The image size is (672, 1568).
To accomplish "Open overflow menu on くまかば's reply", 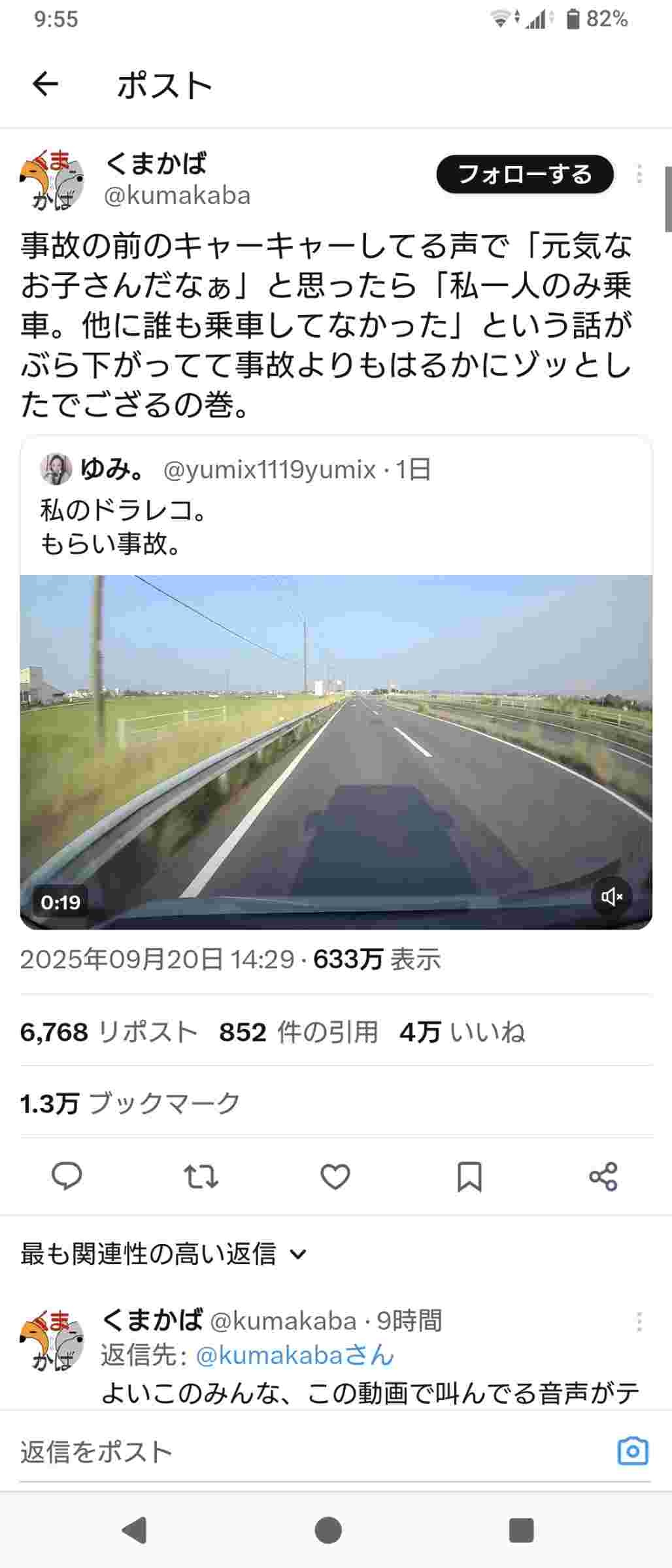I will [639, 1322].
